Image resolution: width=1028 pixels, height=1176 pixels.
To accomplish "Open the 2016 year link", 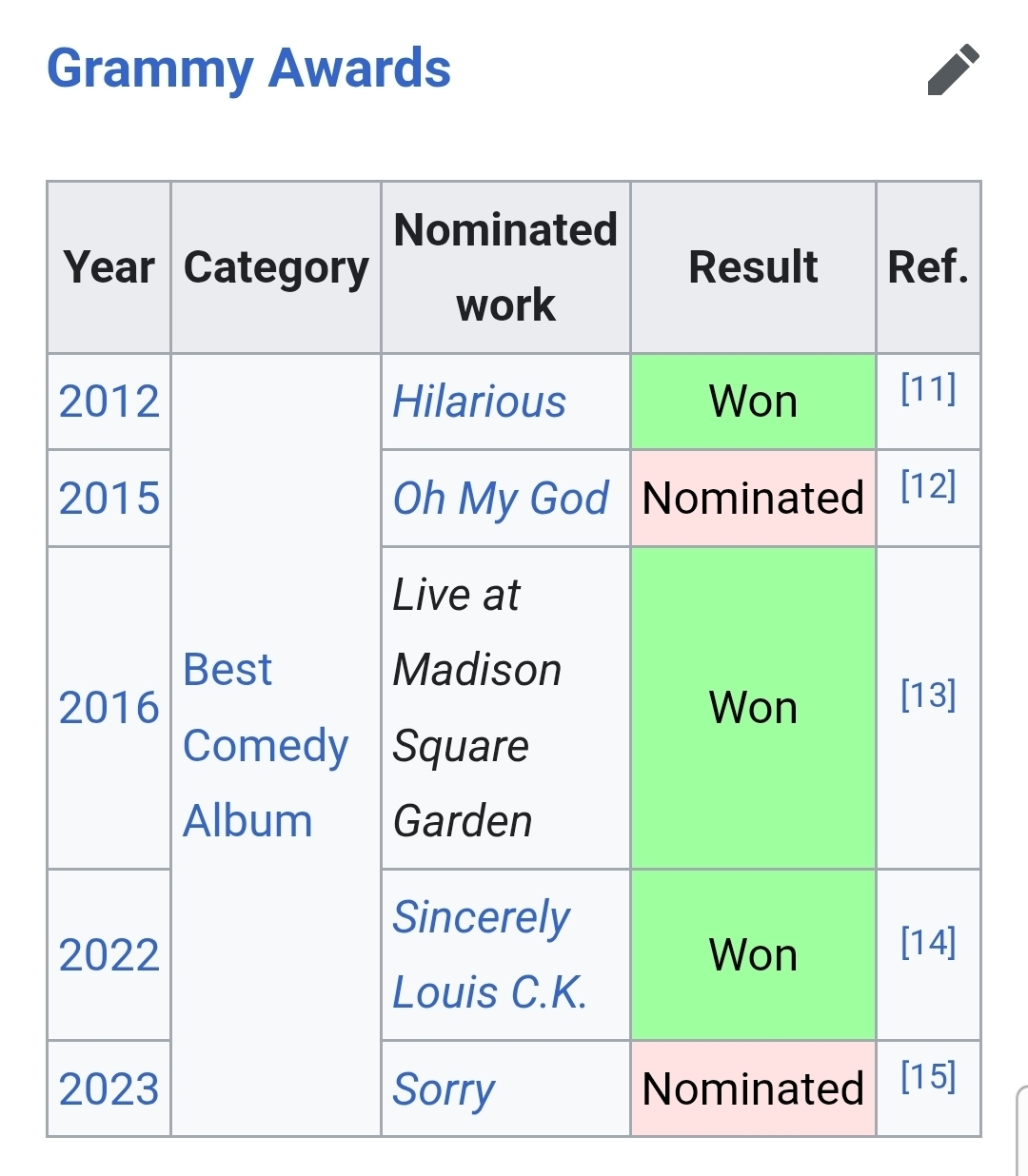I will coord(109,708).
